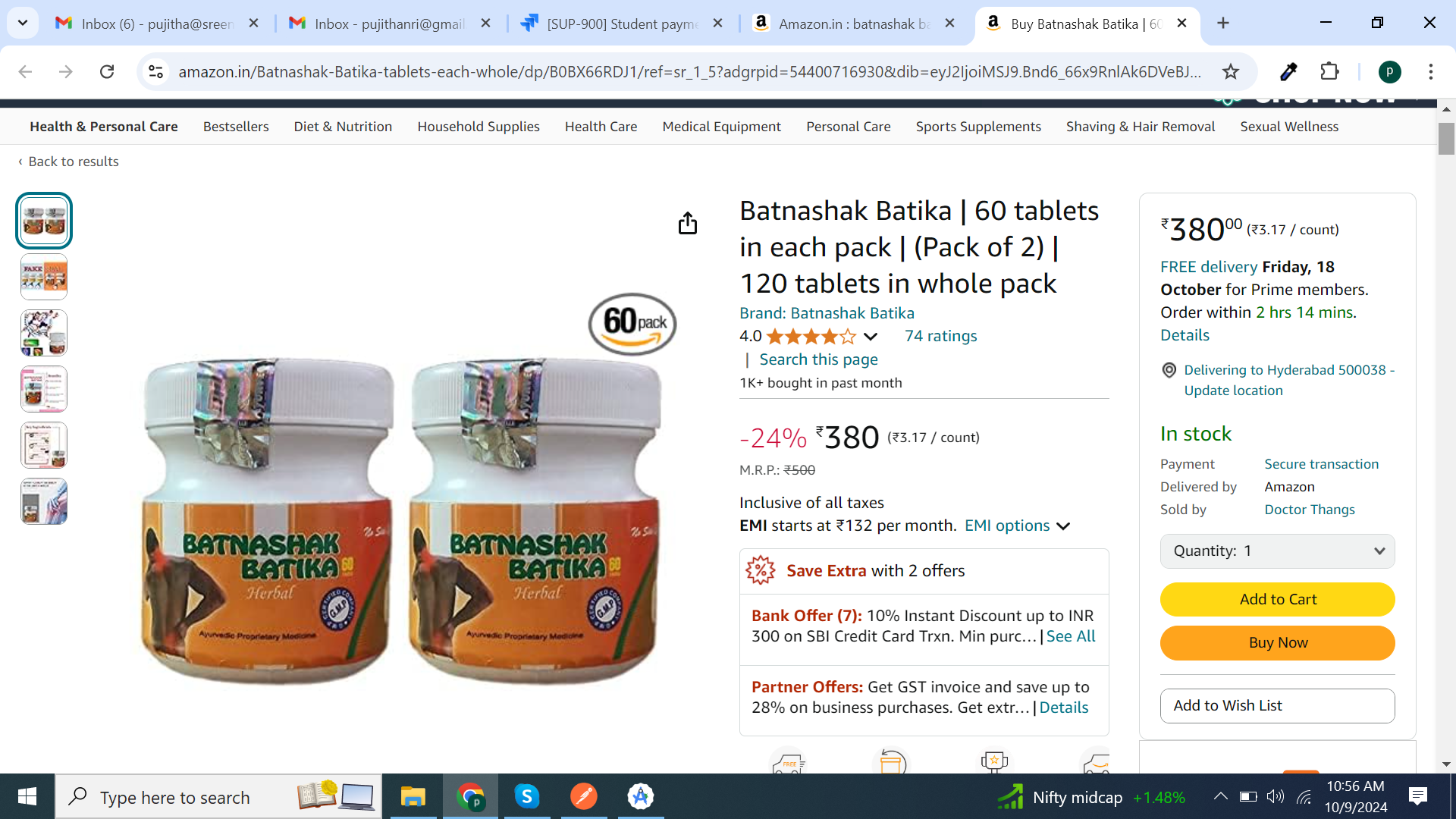Search this page link

pyautogui.click(x=818, y=359)
